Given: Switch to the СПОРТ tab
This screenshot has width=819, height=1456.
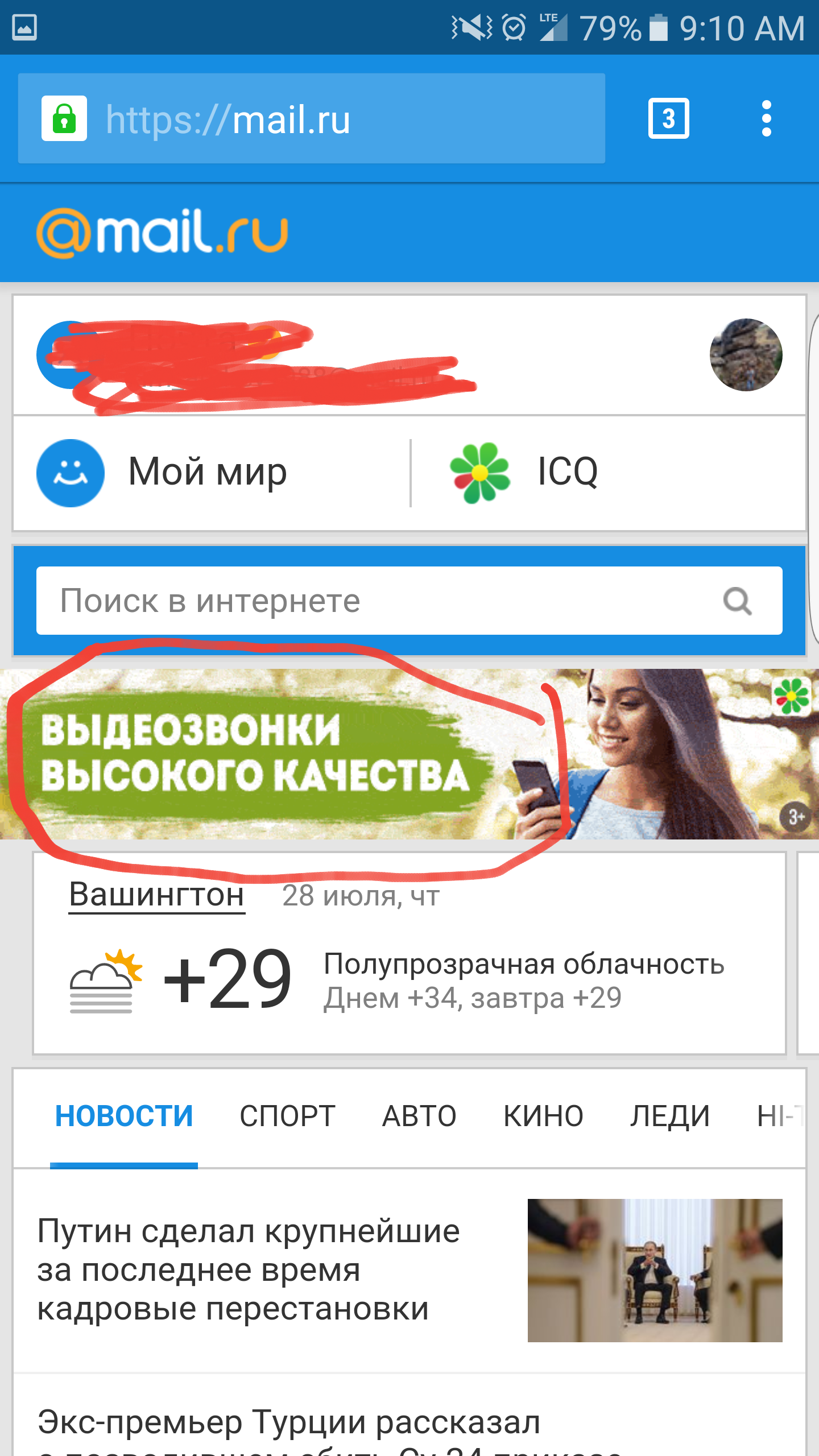Looking at the screenshot, I should [287, 1116].
